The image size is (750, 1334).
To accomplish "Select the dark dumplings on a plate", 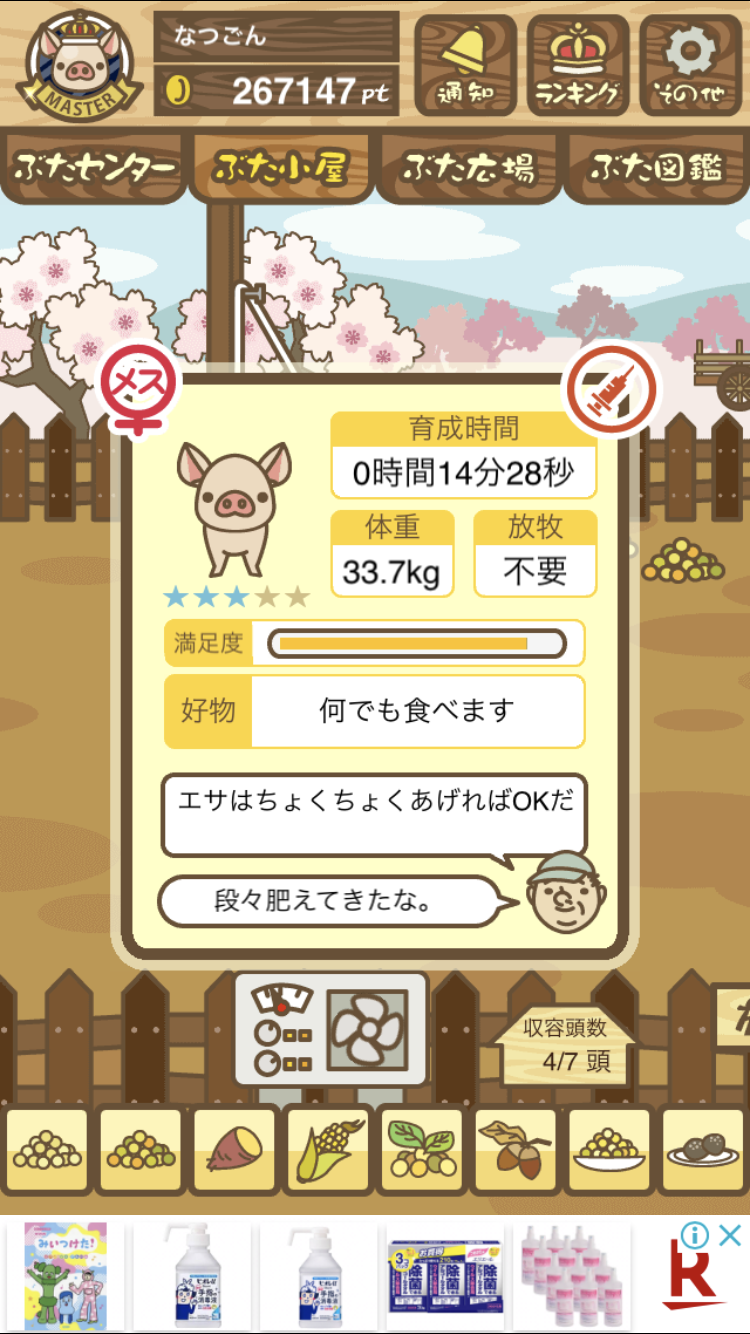I will tap(703, 1150).
